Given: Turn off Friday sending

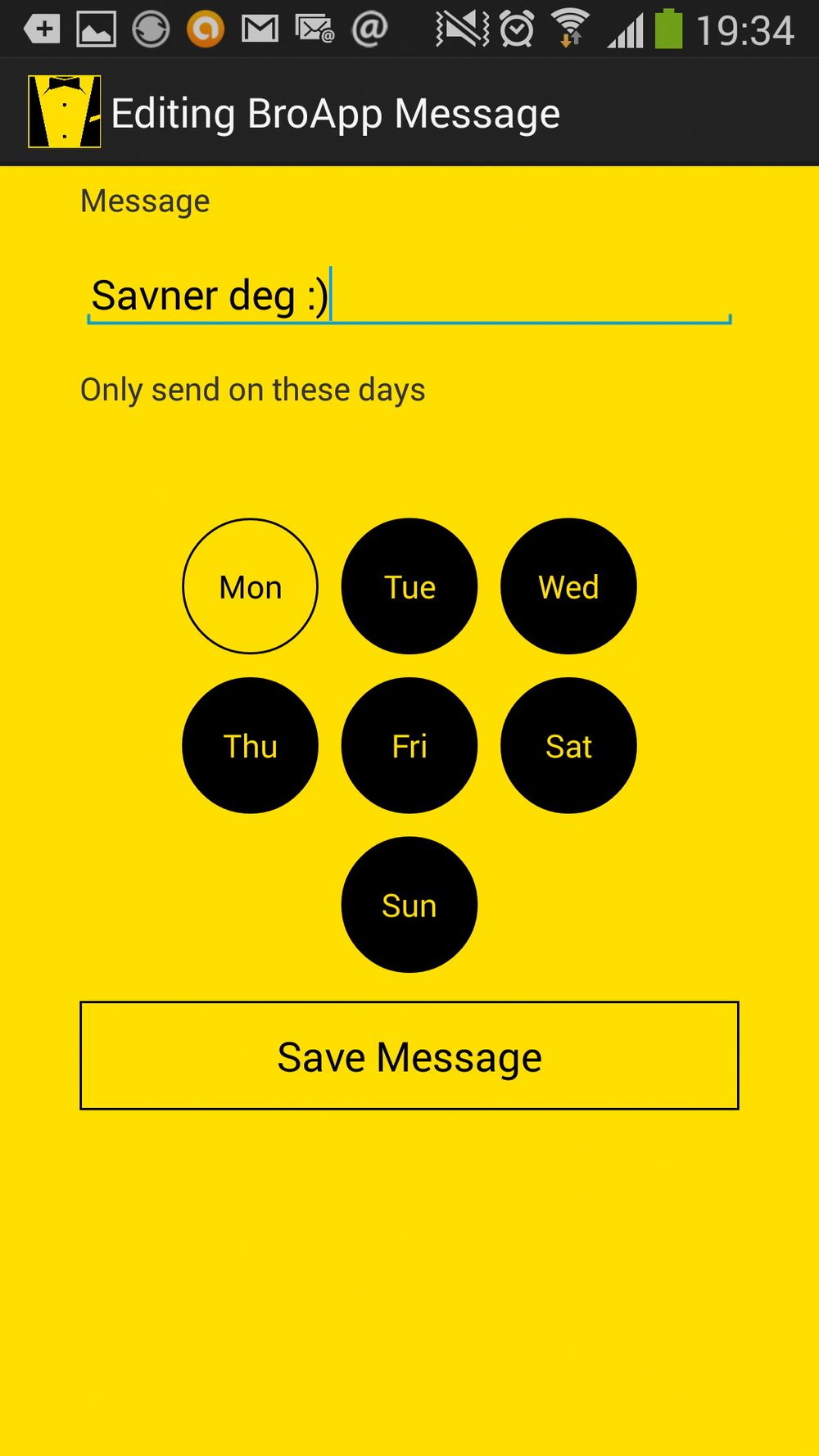Looking at the screenshot, I should pos(409,745).
